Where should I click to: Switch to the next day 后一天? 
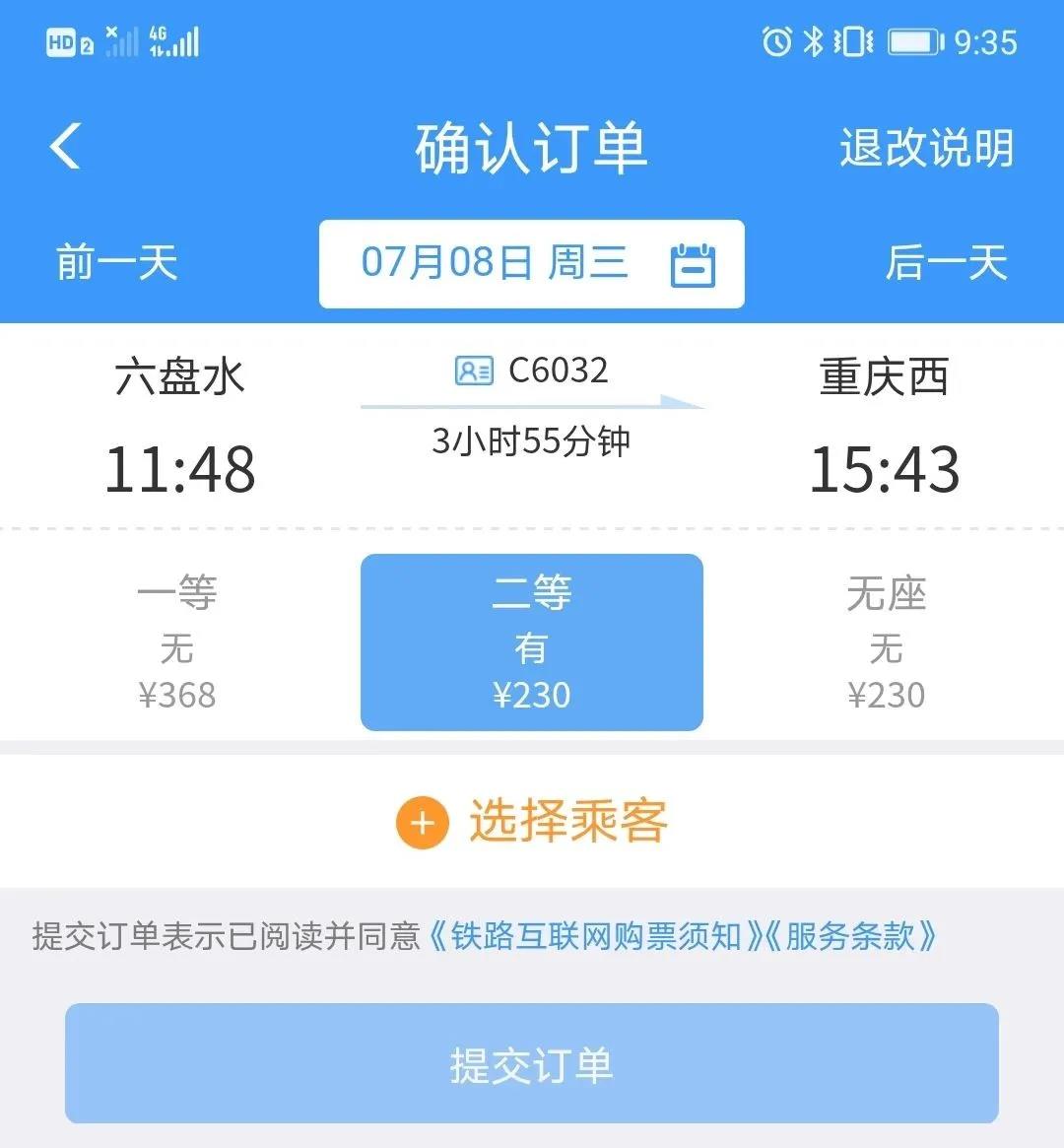click(946, 263)
